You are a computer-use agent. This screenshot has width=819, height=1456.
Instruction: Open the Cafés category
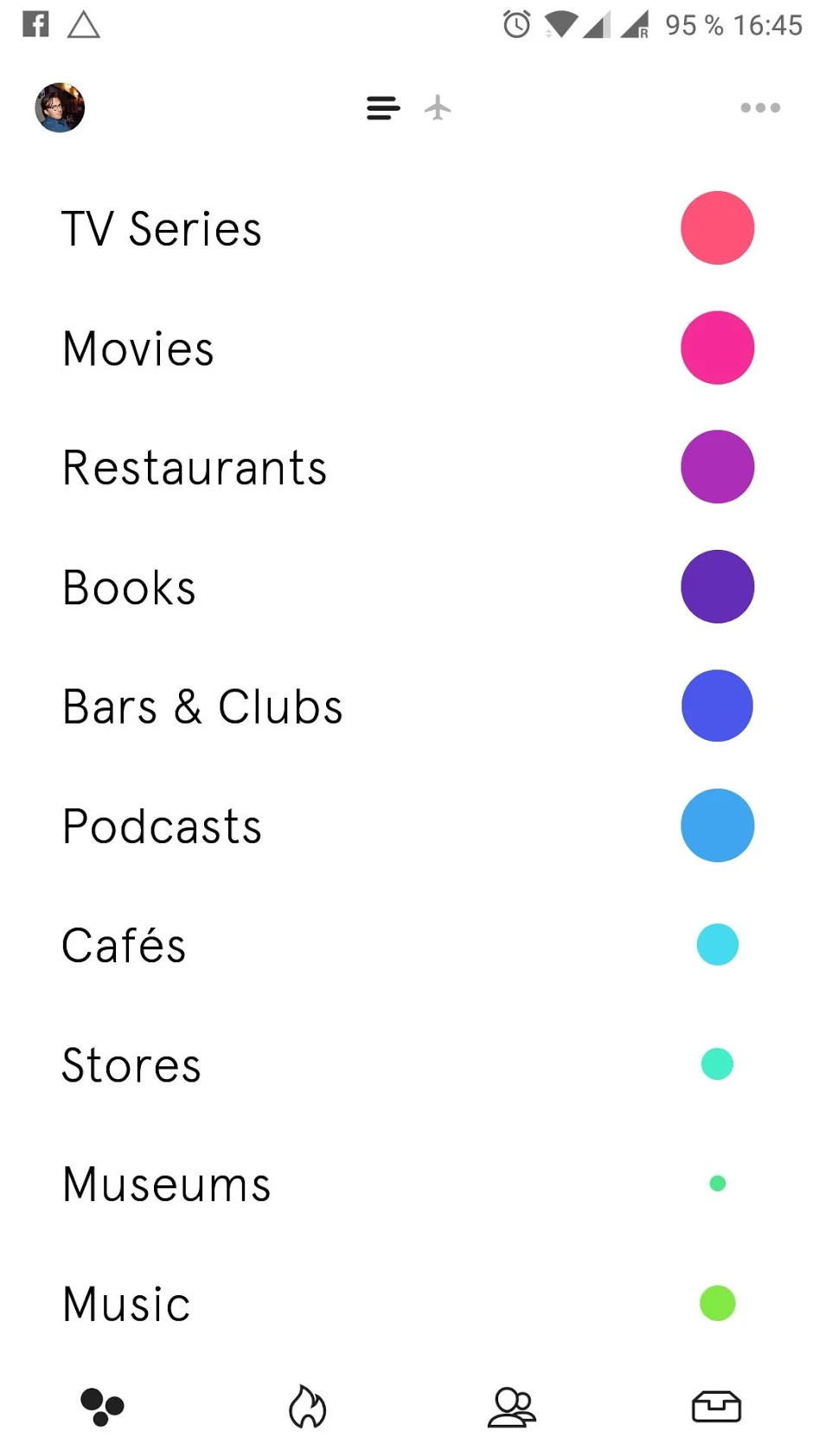(x=124, y=944)
